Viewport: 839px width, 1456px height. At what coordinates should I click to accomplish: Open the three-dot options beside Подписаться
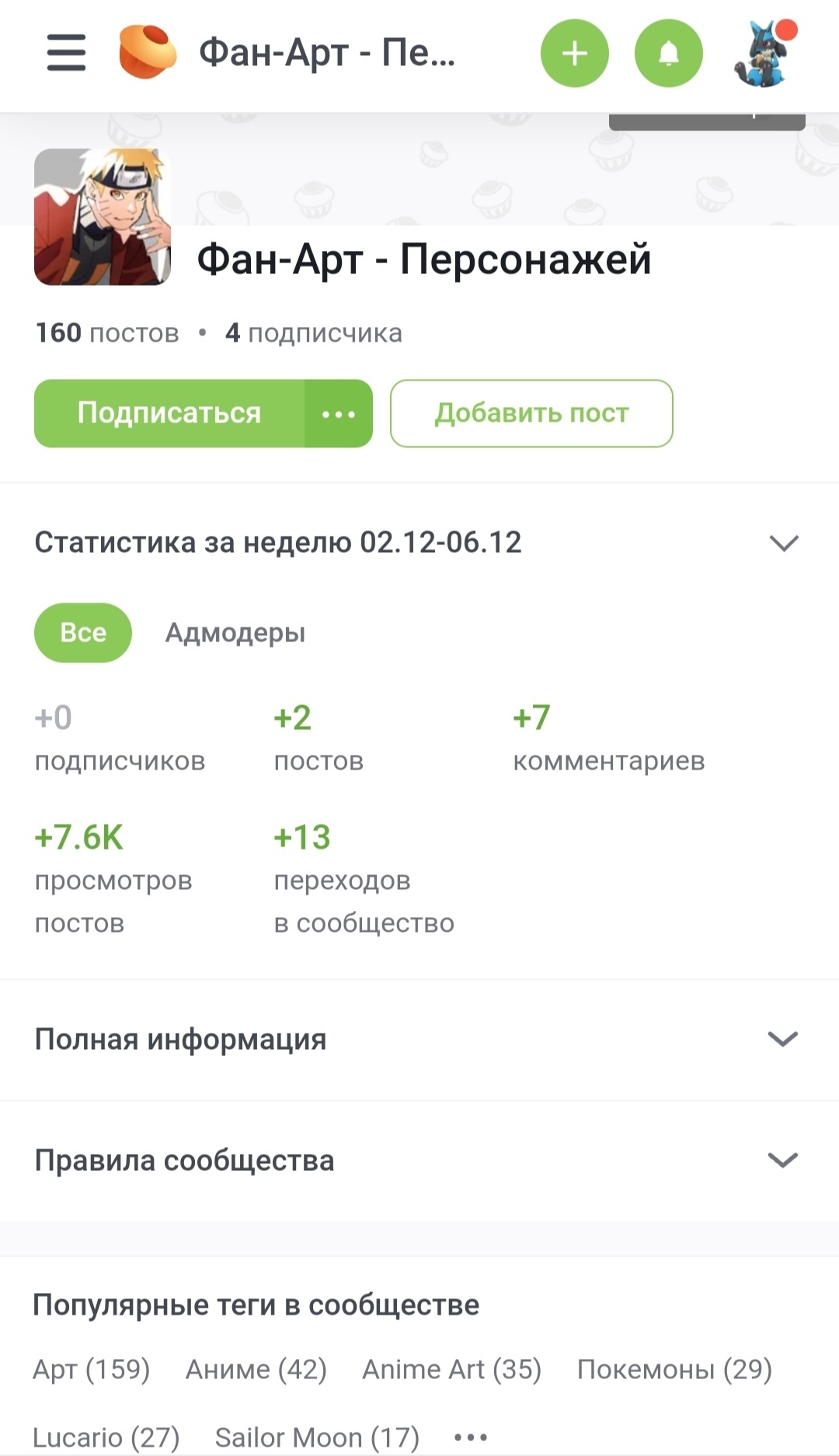tap(339, 414)
